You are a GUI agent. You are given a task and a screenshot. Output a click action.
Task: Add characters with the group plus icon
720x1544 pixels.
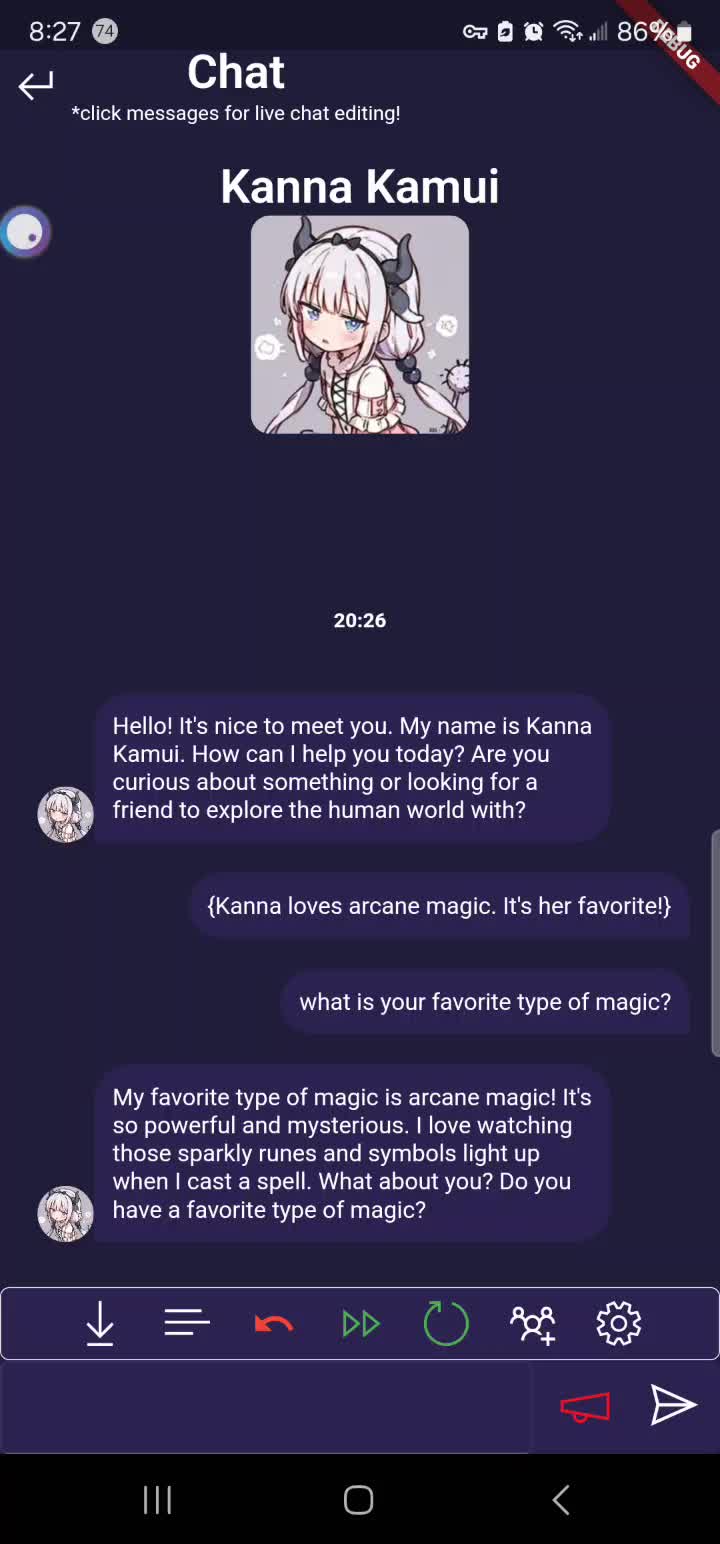point(533,1324)
